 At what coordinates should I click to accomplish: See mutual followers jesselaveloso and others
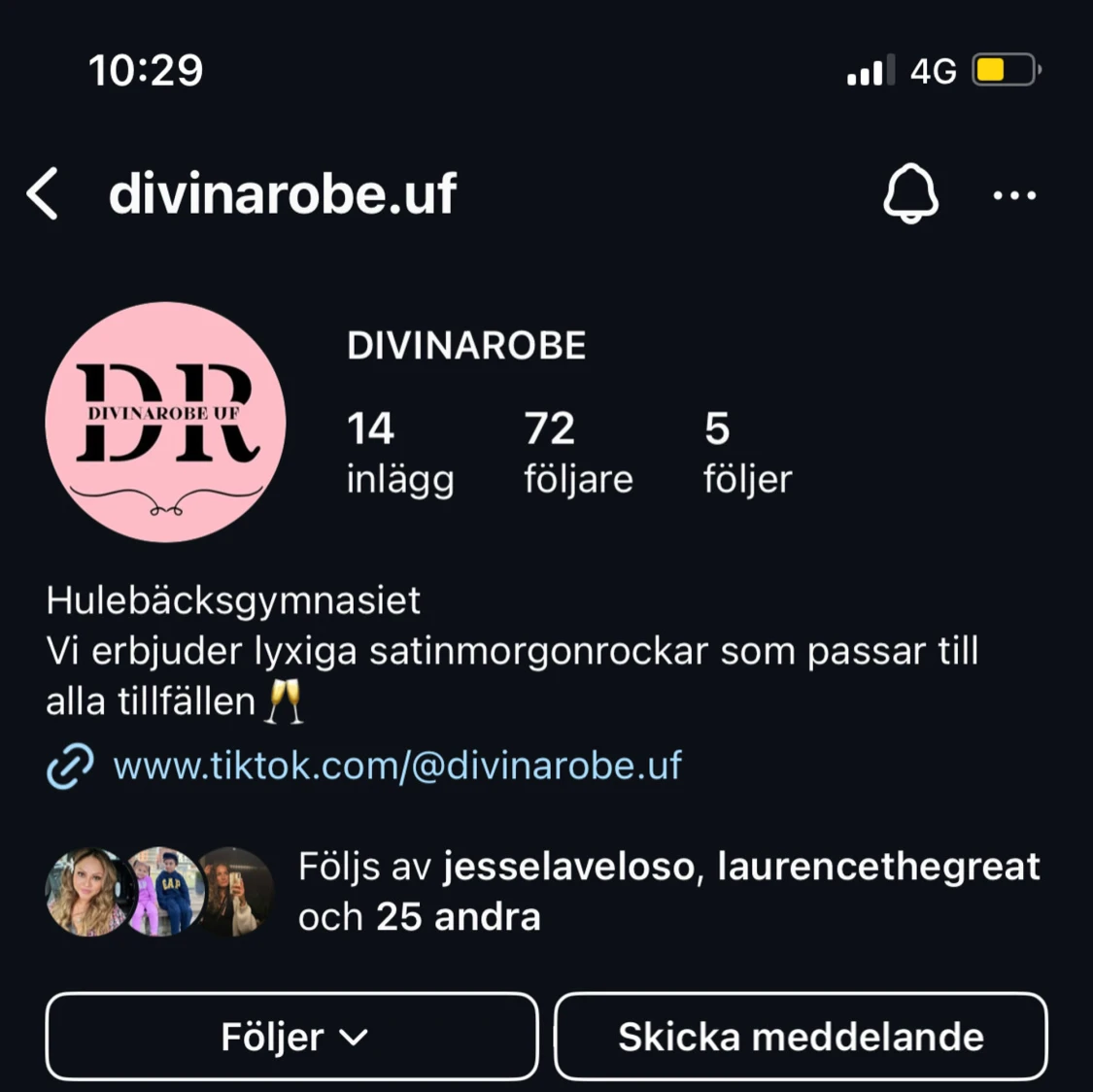[667, 891]
